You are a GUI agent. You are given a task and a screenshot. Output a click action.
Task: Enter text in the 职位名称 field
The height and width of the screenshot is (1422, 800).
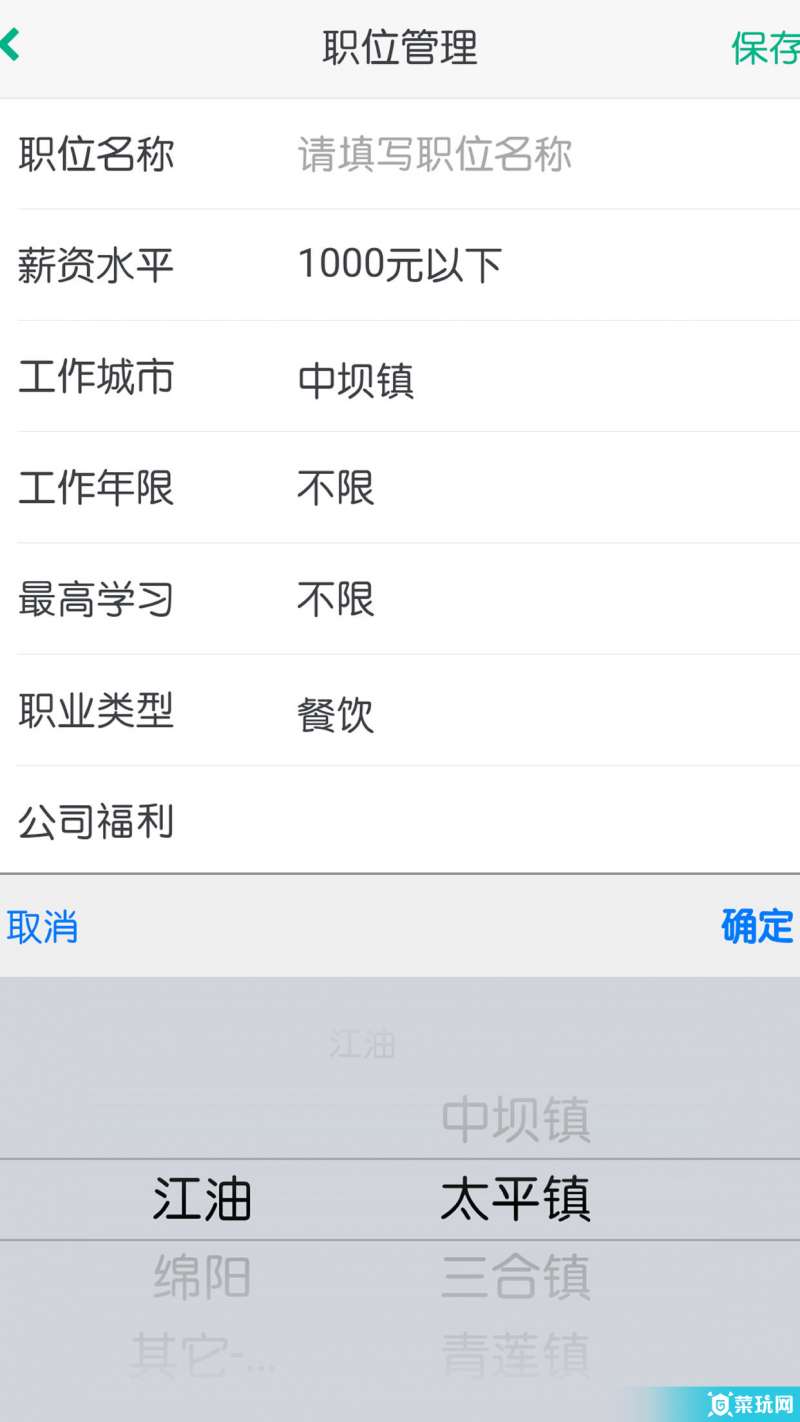point(434,154)
